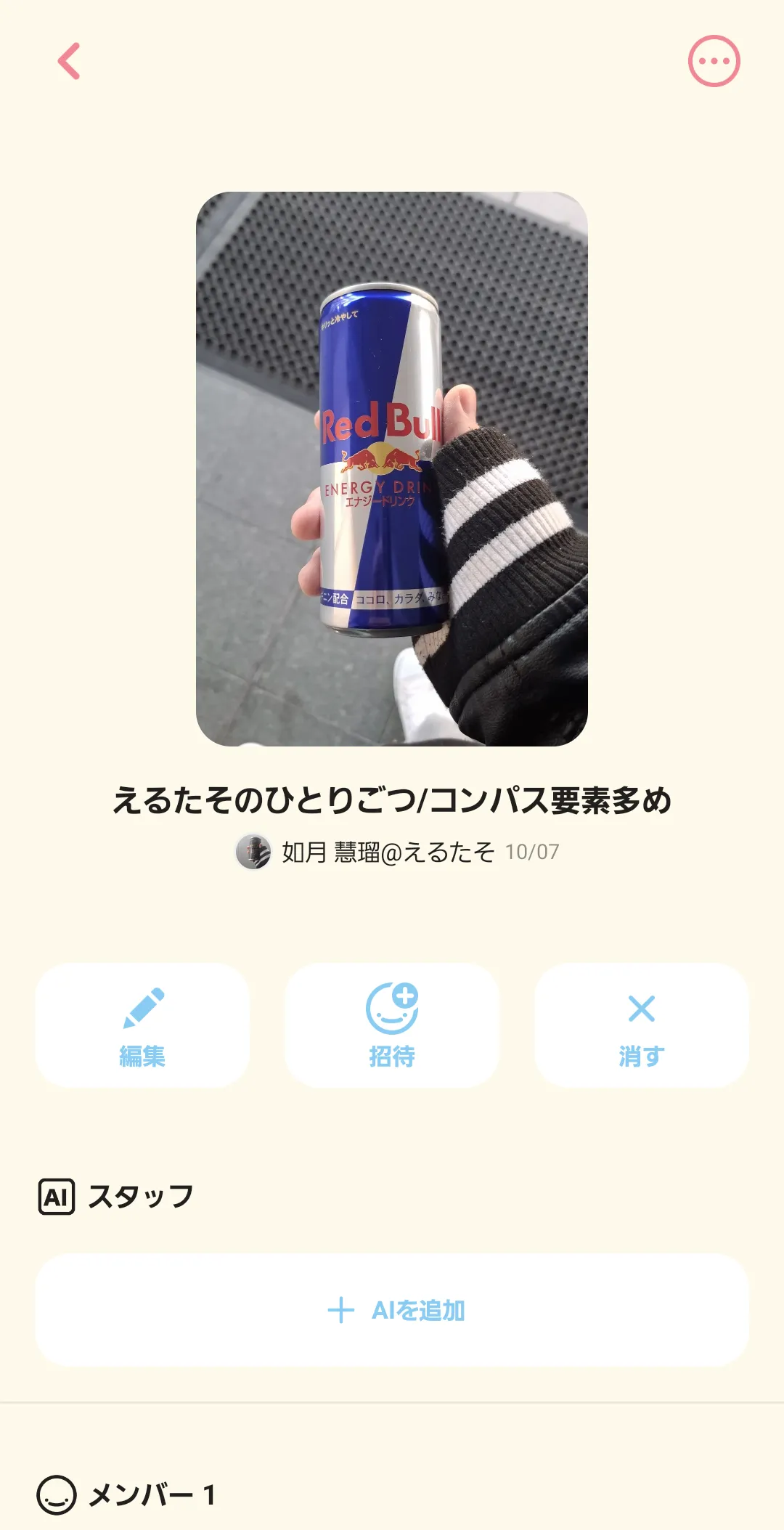Open the three-dot more options menu
The image size is (784, 1530).
point(714,61)
